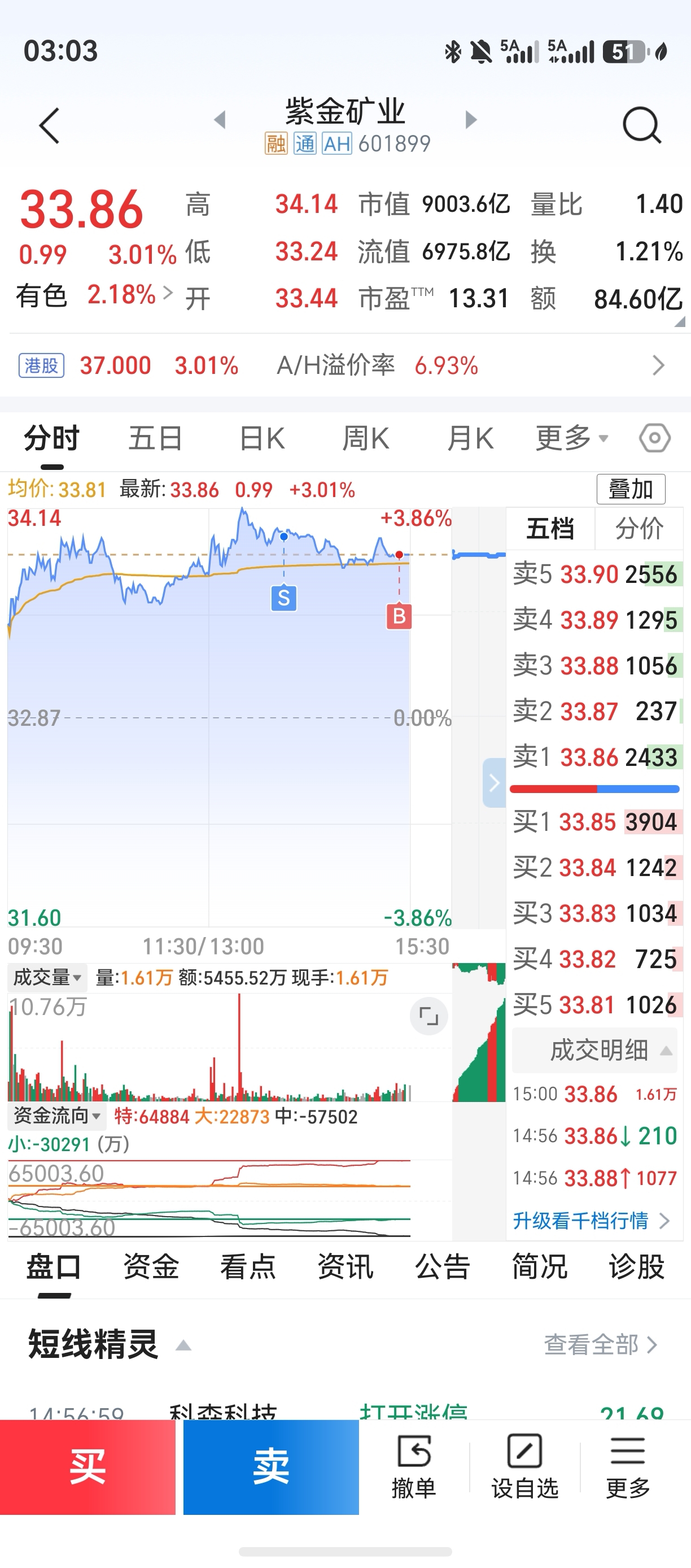Add stock via 设自选
The width and height of the screenshot is (691, 1568).
tap(525, 1467)
